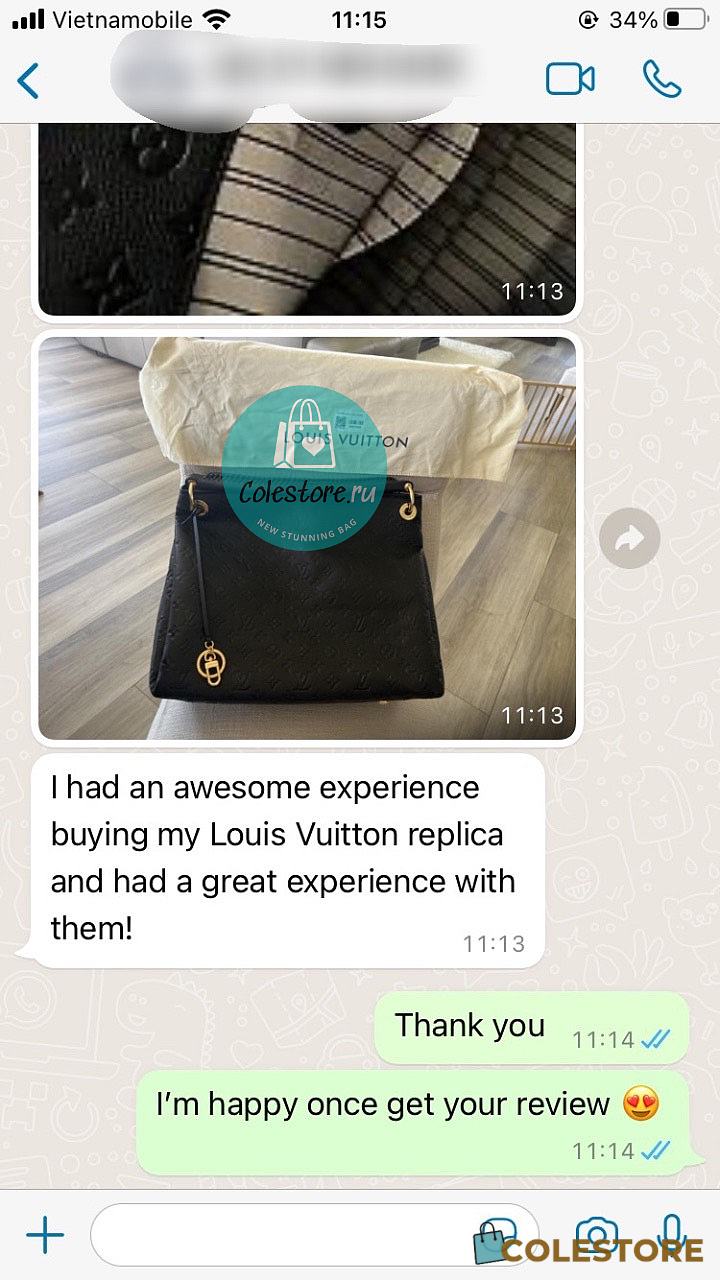Start a video call with this contact

[x=570, y=80]
